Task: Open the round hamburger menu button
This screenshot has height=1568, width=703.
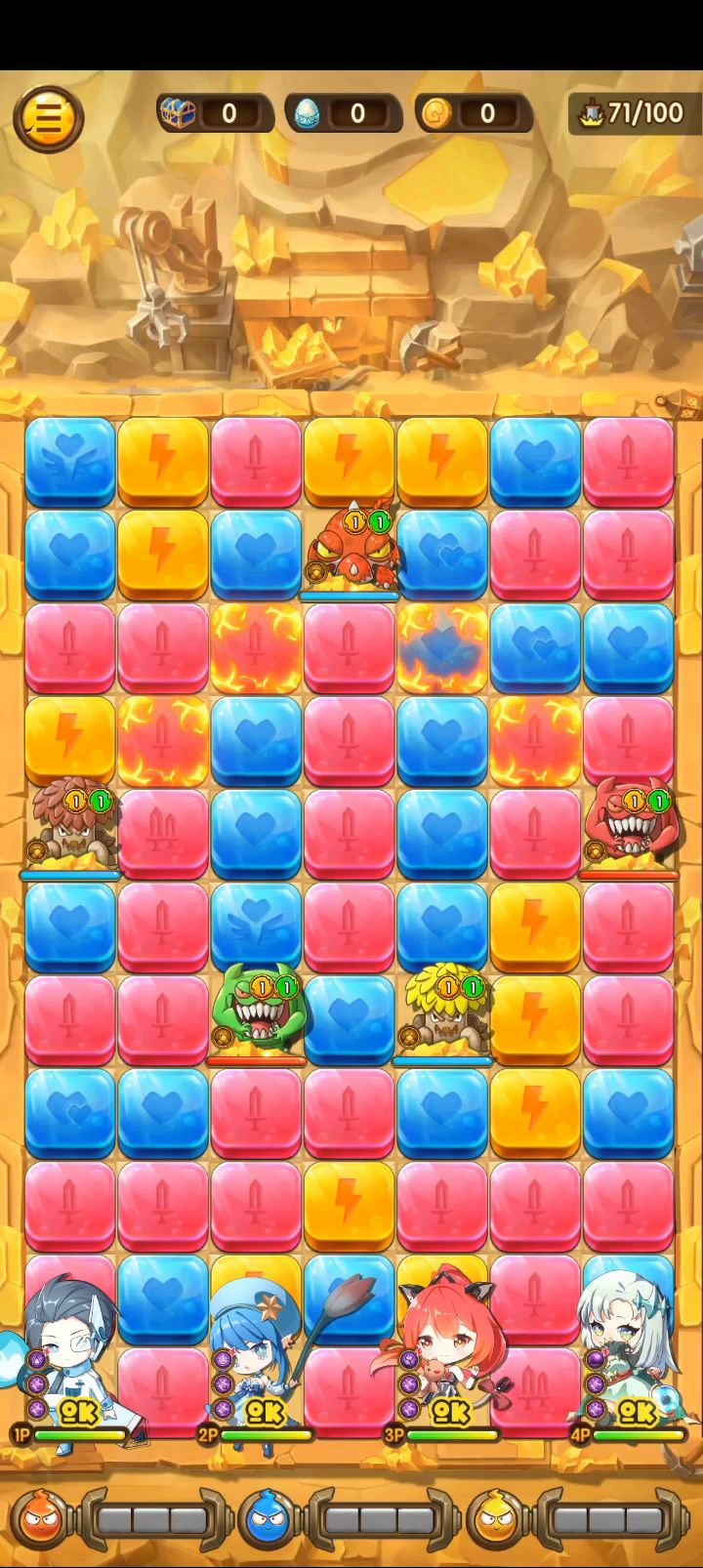Action: pos(48,118)
